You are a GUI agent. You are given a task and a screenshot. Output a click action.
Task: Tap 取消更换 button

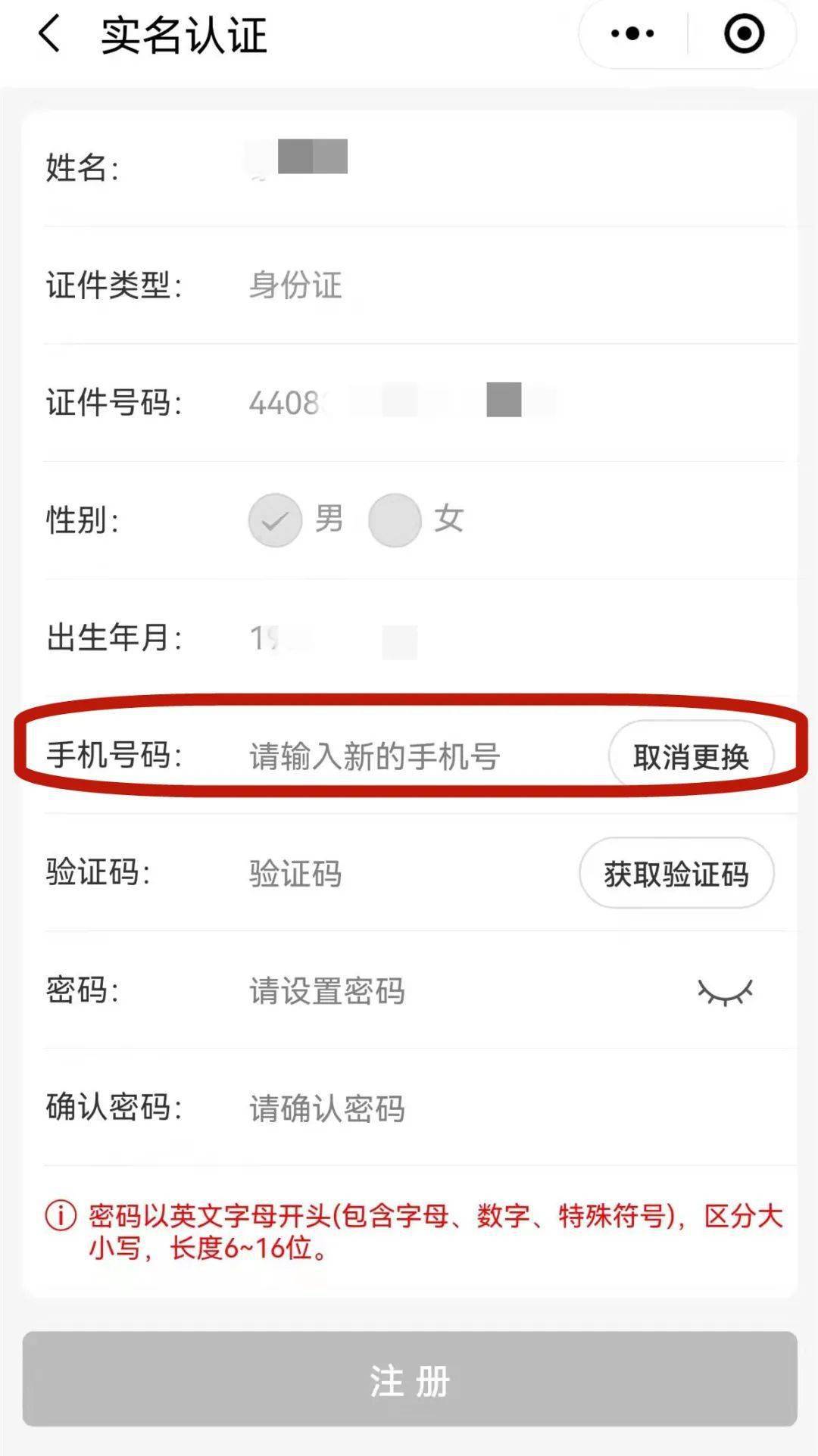click(691, 756)
